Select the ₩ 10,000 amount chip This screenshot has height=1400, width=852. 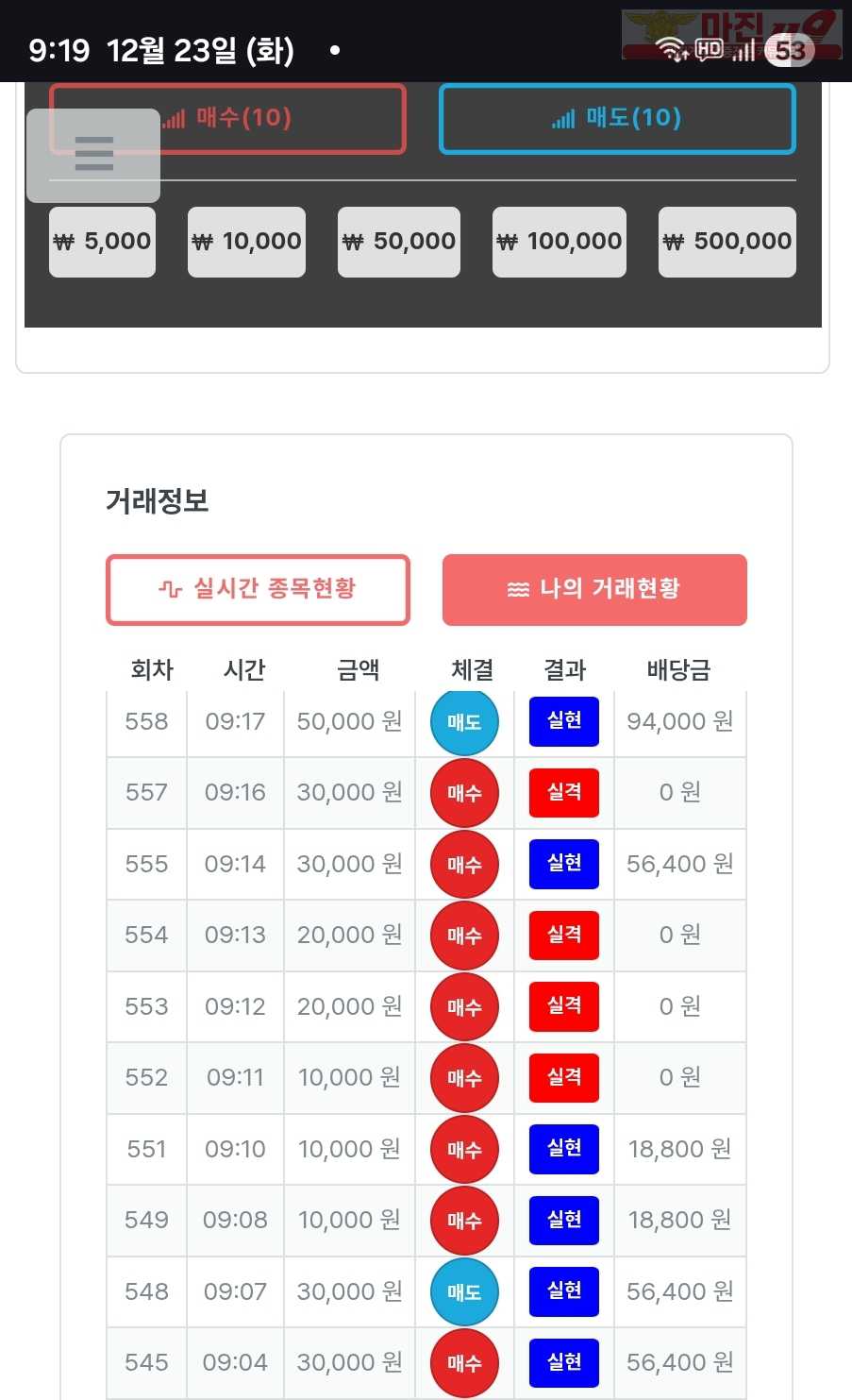pos(246,242)
